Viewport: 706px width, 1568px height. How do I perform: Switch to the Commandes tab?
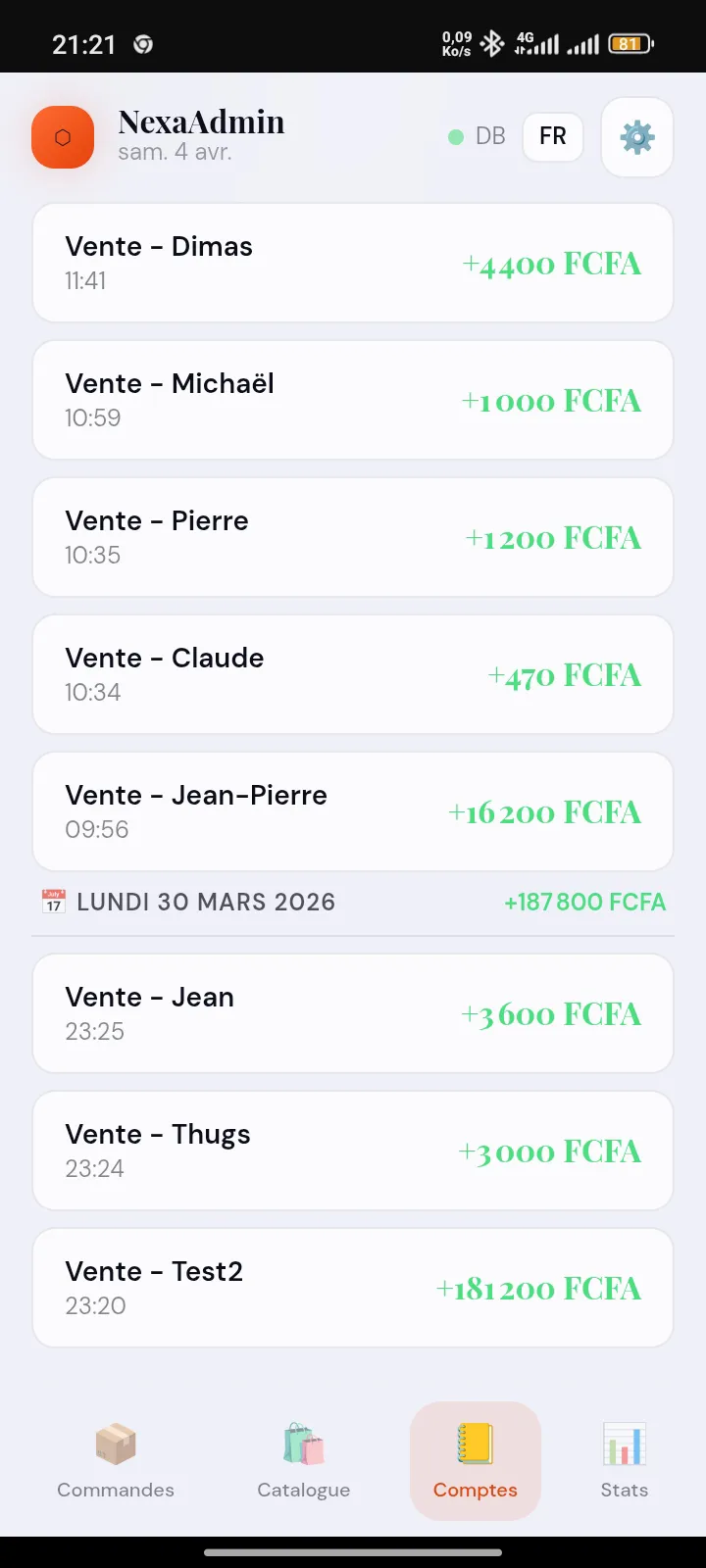click(116, 1461)
